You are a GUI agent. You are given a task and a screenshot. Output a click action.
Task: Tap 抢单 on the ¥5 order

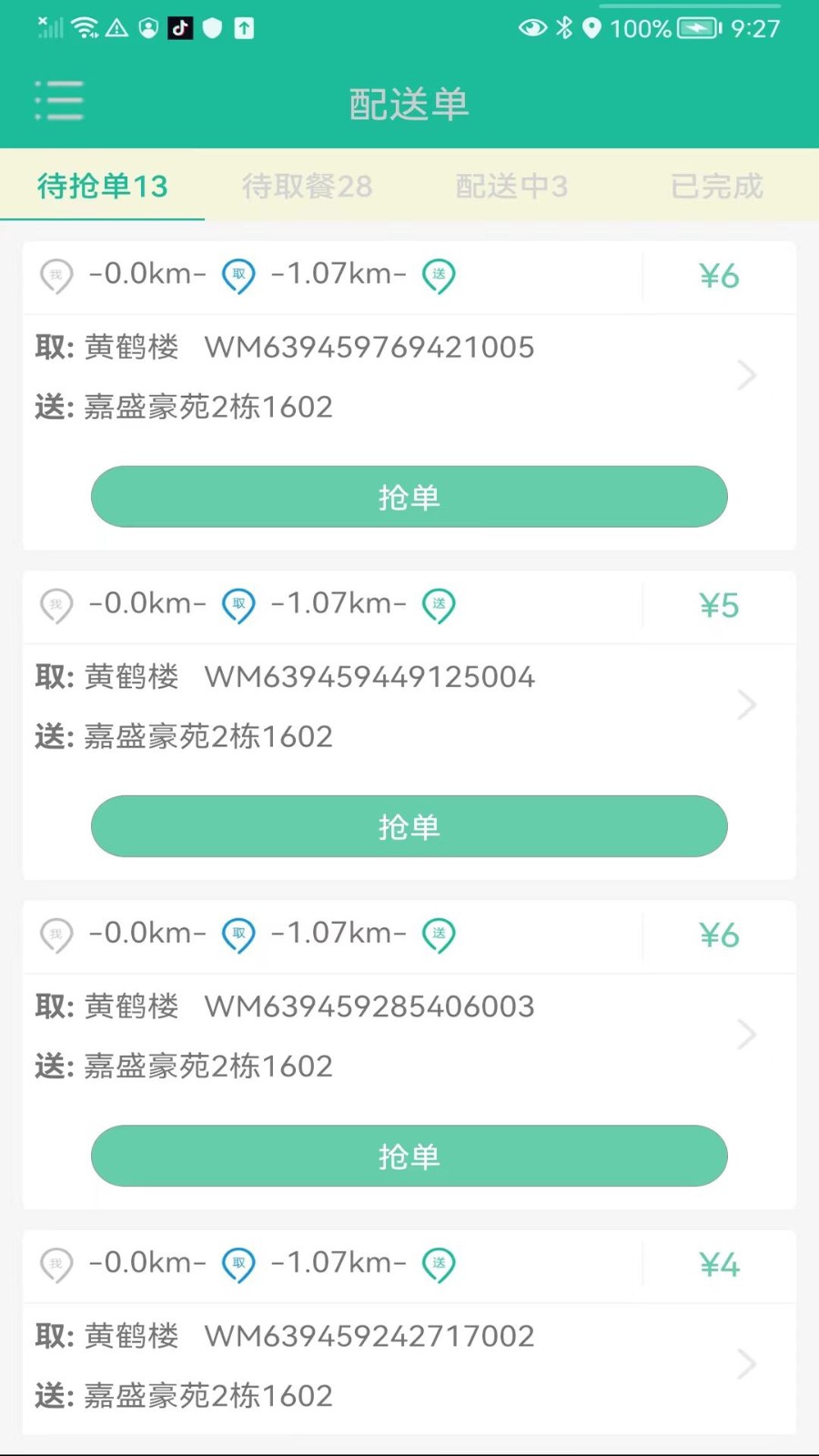tap(409, 826)
